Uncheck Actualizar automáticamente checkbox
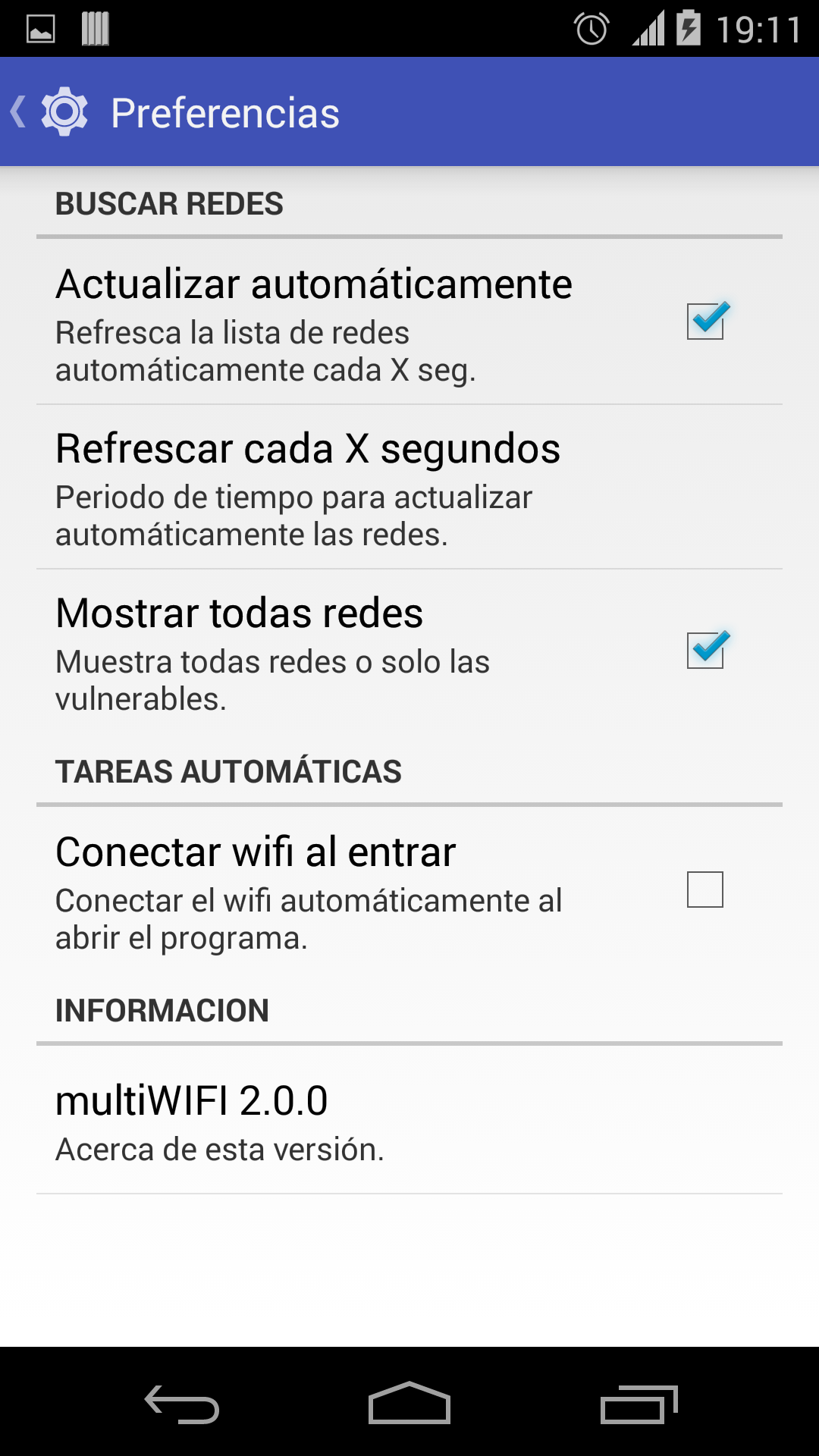This screenshot has height=1456, width=819. pyautogui.click(x=705, y=322)
